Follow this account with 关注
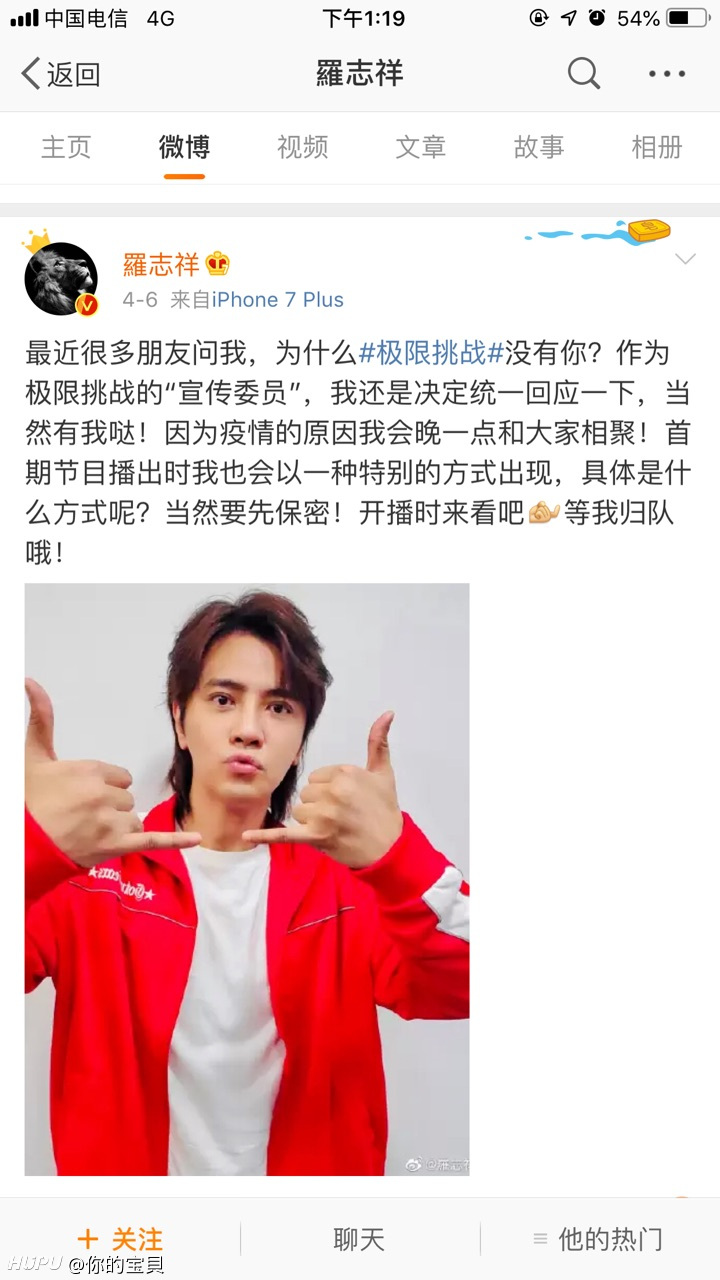Image resolution: width=720 pixels, height=1280 pixels. coord(119,1240)
